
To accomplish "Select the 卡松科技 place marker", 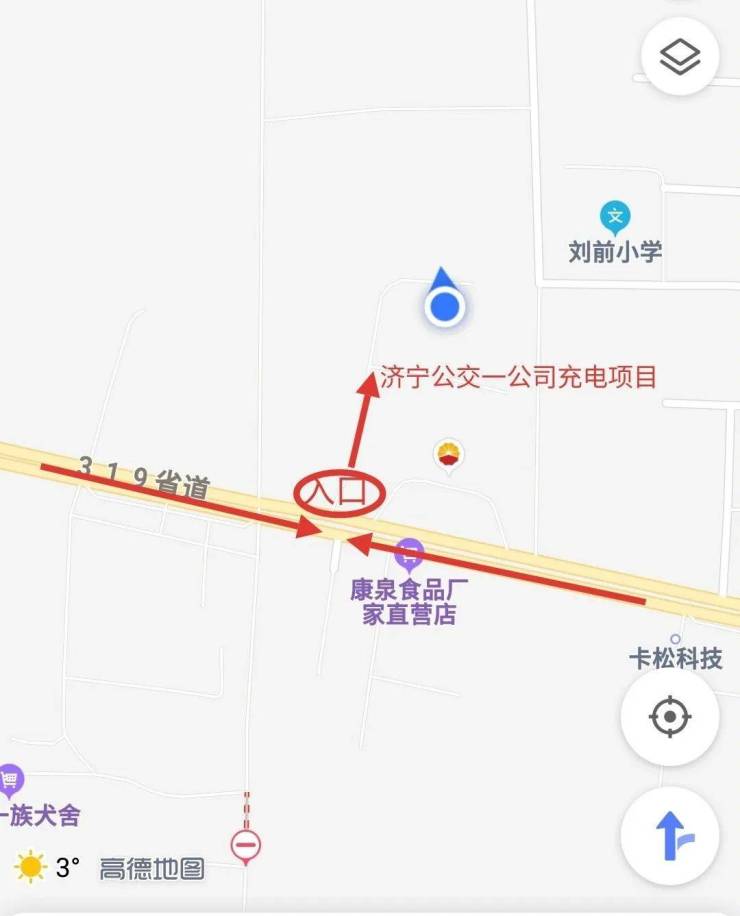I will click(675, 640).
